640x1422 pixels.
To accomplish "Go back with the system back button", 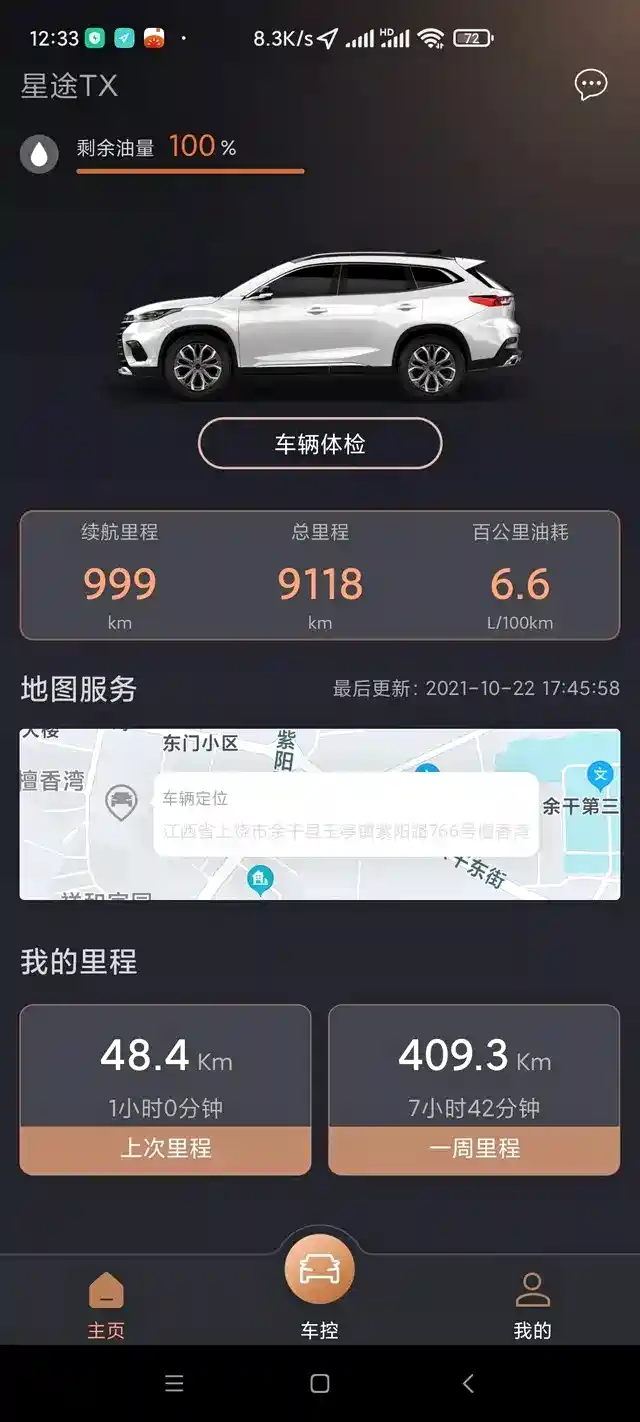I will pyautogui.click(x=467, y=1384).
